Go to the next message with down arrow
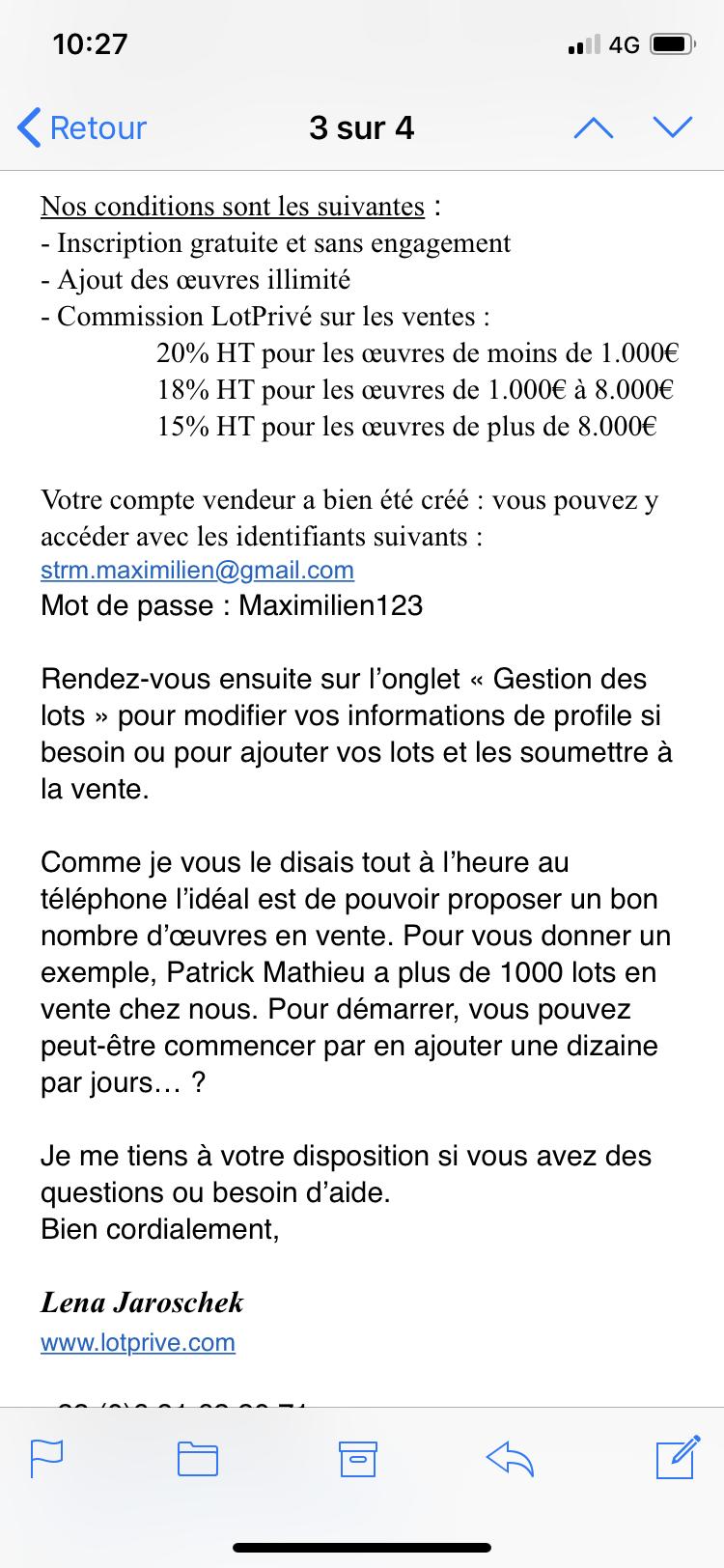The width and height of the screenshot is (724, 1568). [x=673, y=127]
